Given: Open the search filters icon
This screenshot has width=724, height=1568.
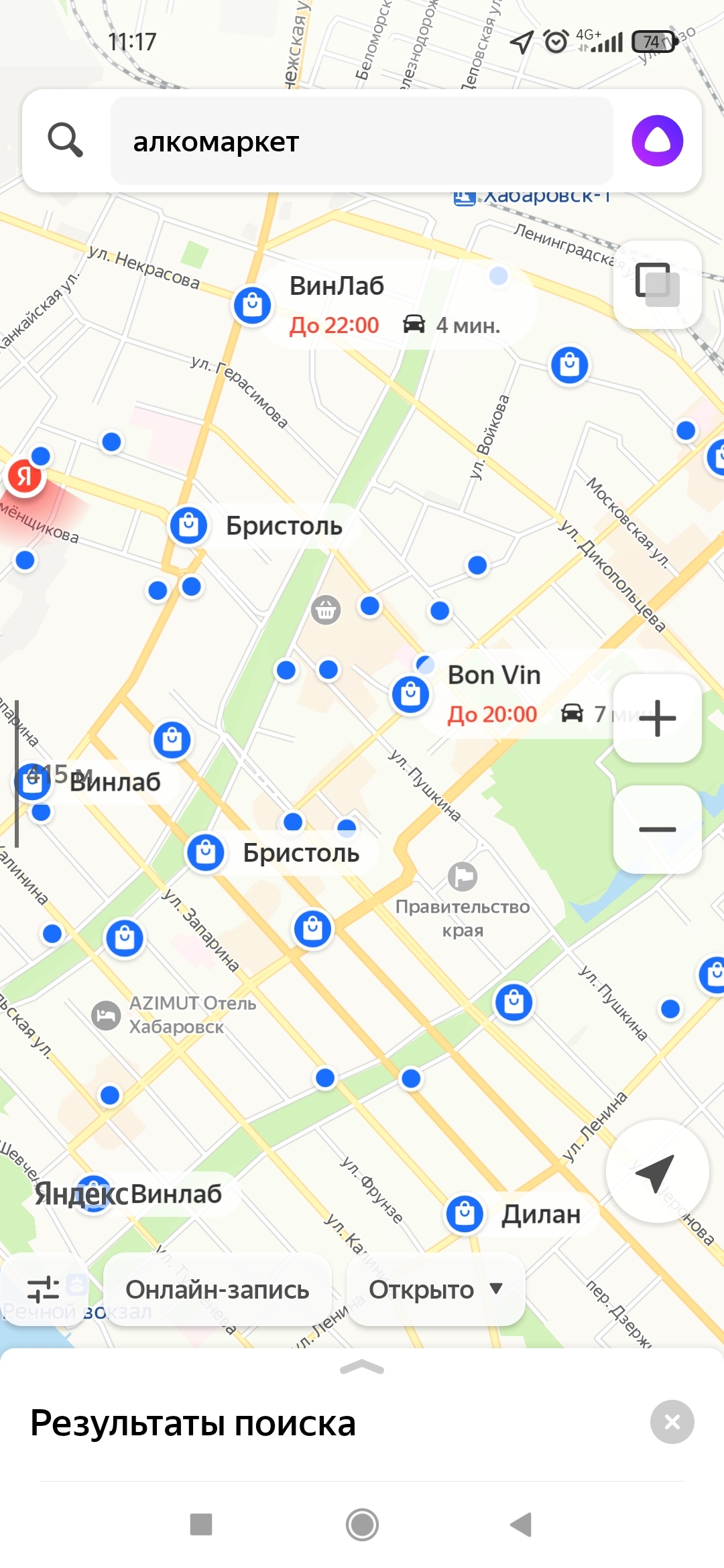Looking at the screenshot, I should pyautogui.click(x=44, y=1289).
